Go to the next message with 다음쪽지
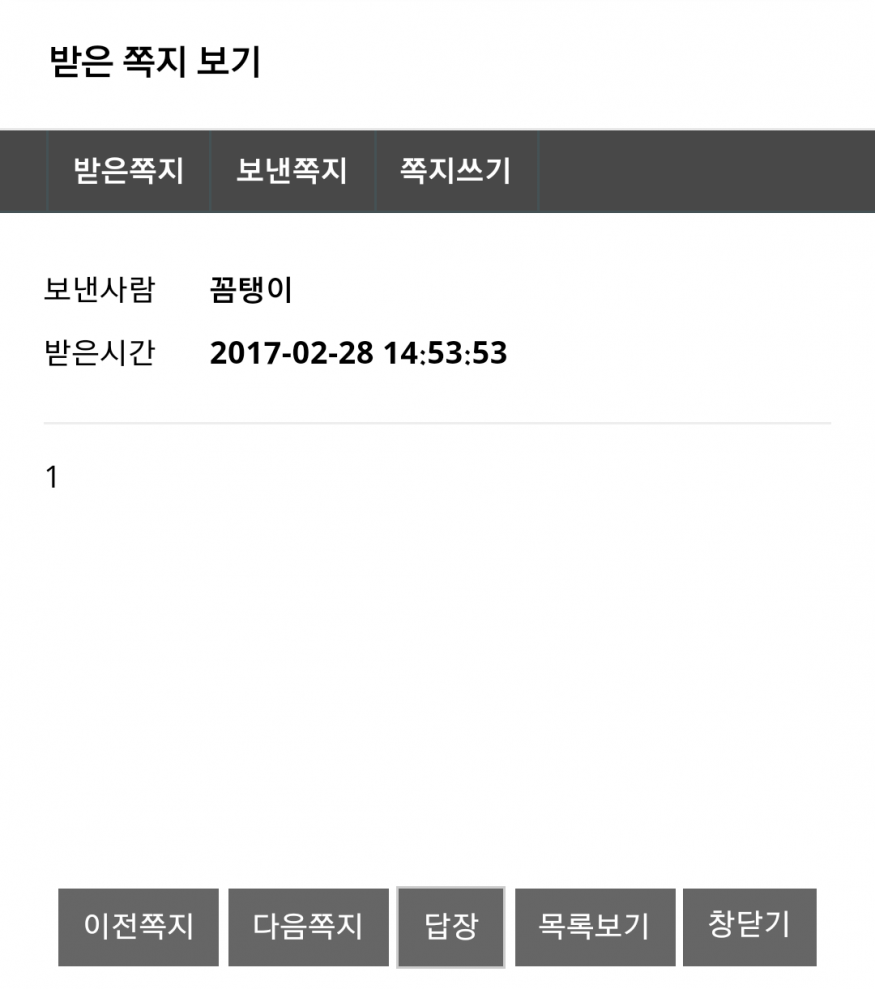This screenshot has width=875, height=989. 308,926
